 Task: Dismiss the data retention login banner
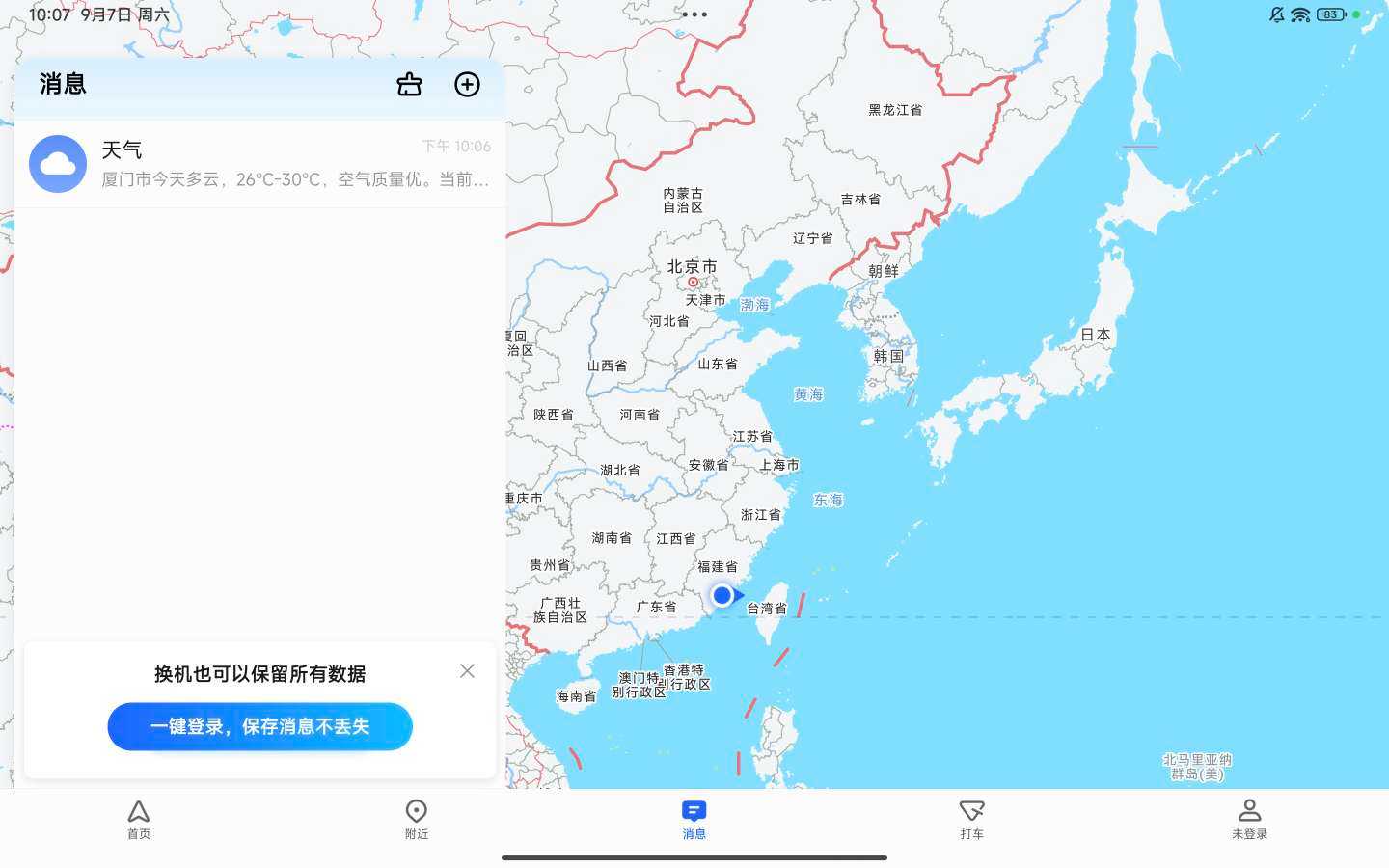(467, 671)
